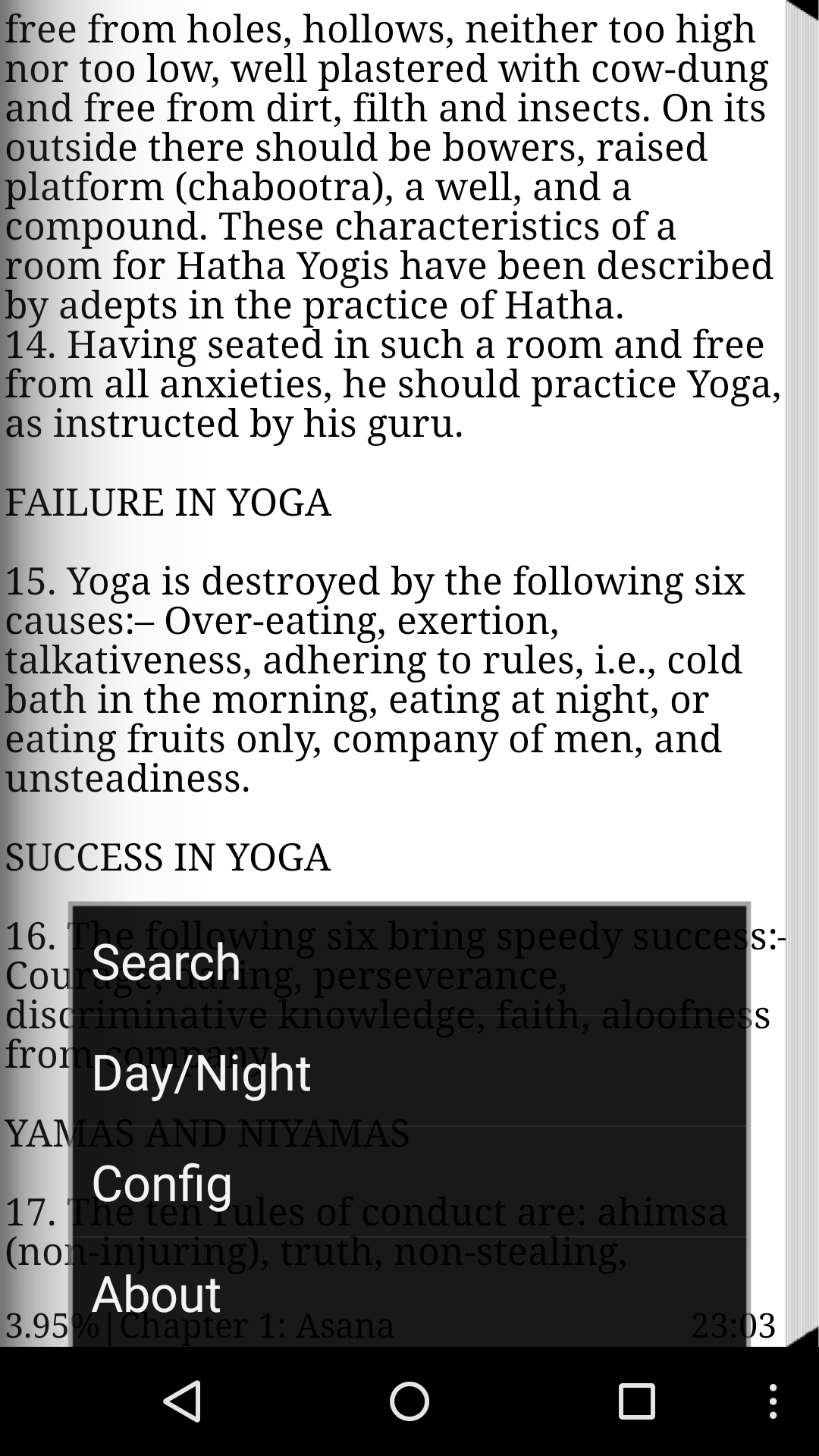Select Search from the popup menu
Screen dimensions: 819x1456
click(409, 962)
